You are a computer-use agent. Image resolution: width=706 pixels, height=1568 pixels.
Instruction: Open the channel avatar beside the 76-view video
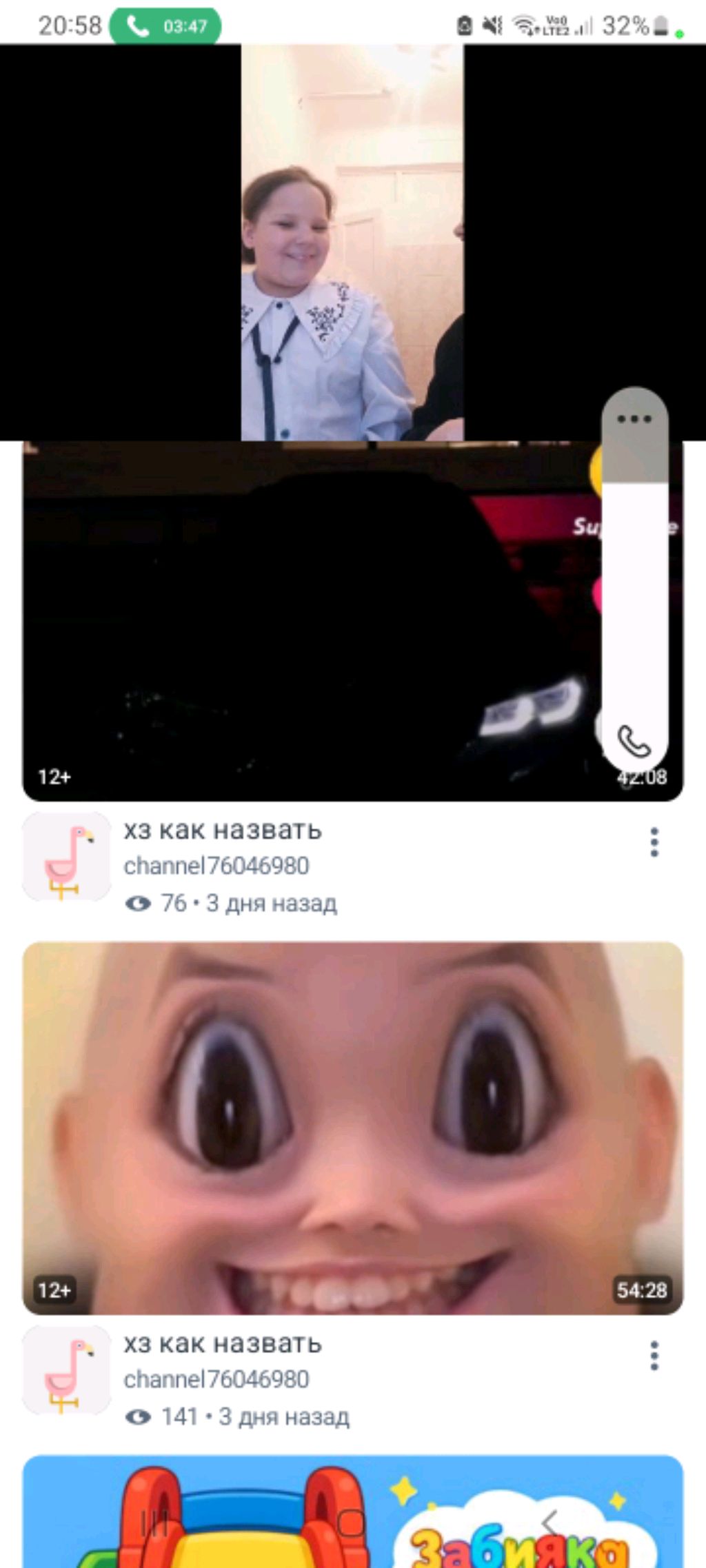[x=67, y=857]
